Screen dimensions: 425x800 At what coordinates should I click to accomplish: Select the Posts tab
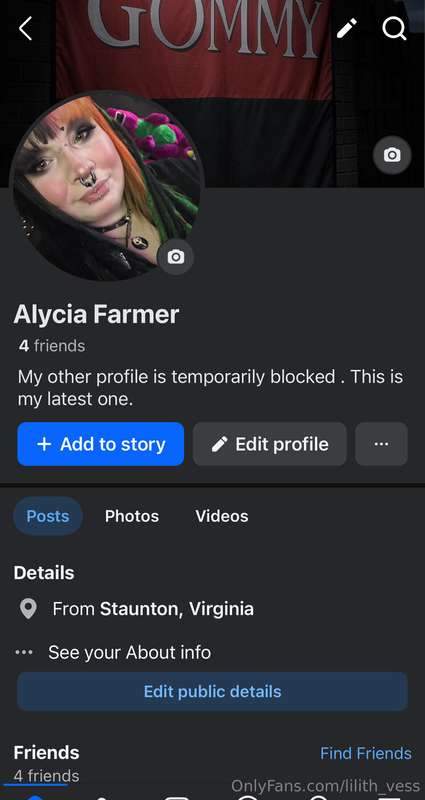[x=47, y=516]
